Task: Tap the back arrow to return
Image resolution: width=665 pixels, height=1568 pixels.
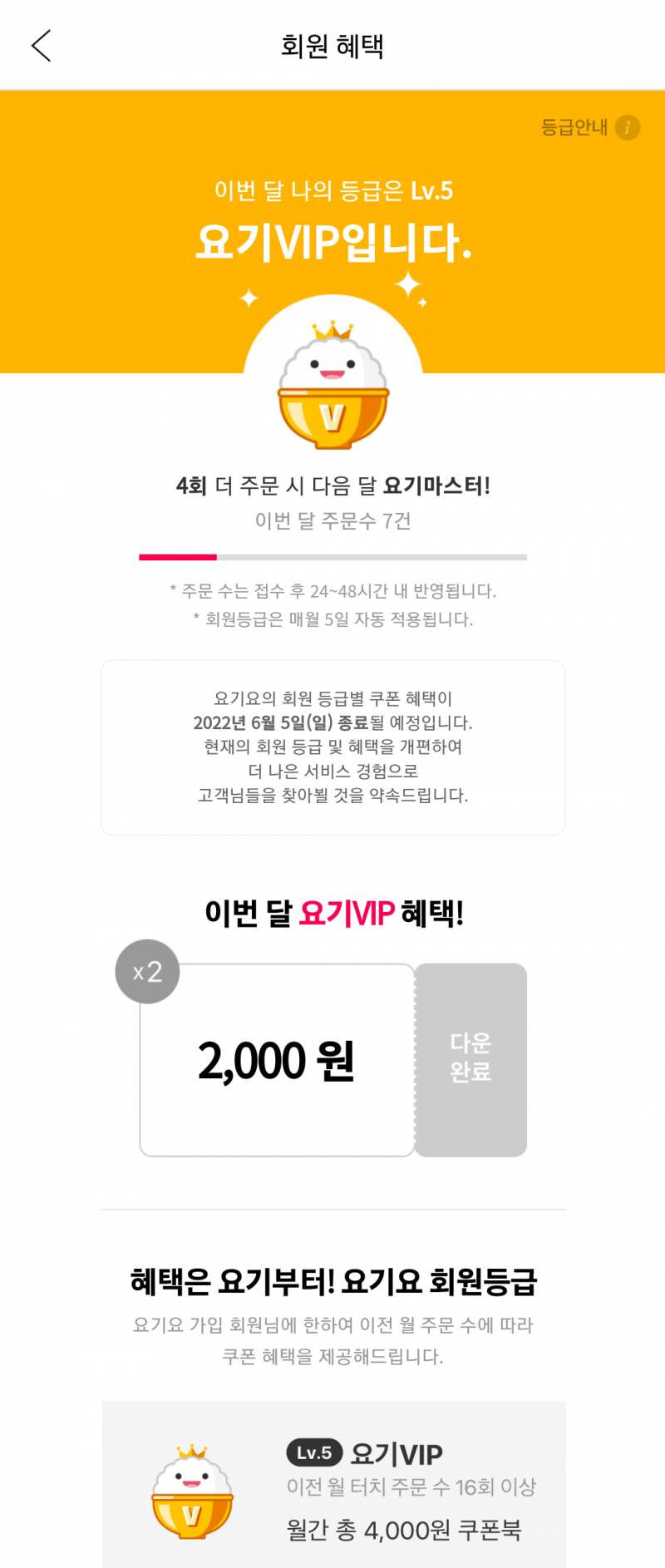Action: pyautogui.click(x=41, y=47)
